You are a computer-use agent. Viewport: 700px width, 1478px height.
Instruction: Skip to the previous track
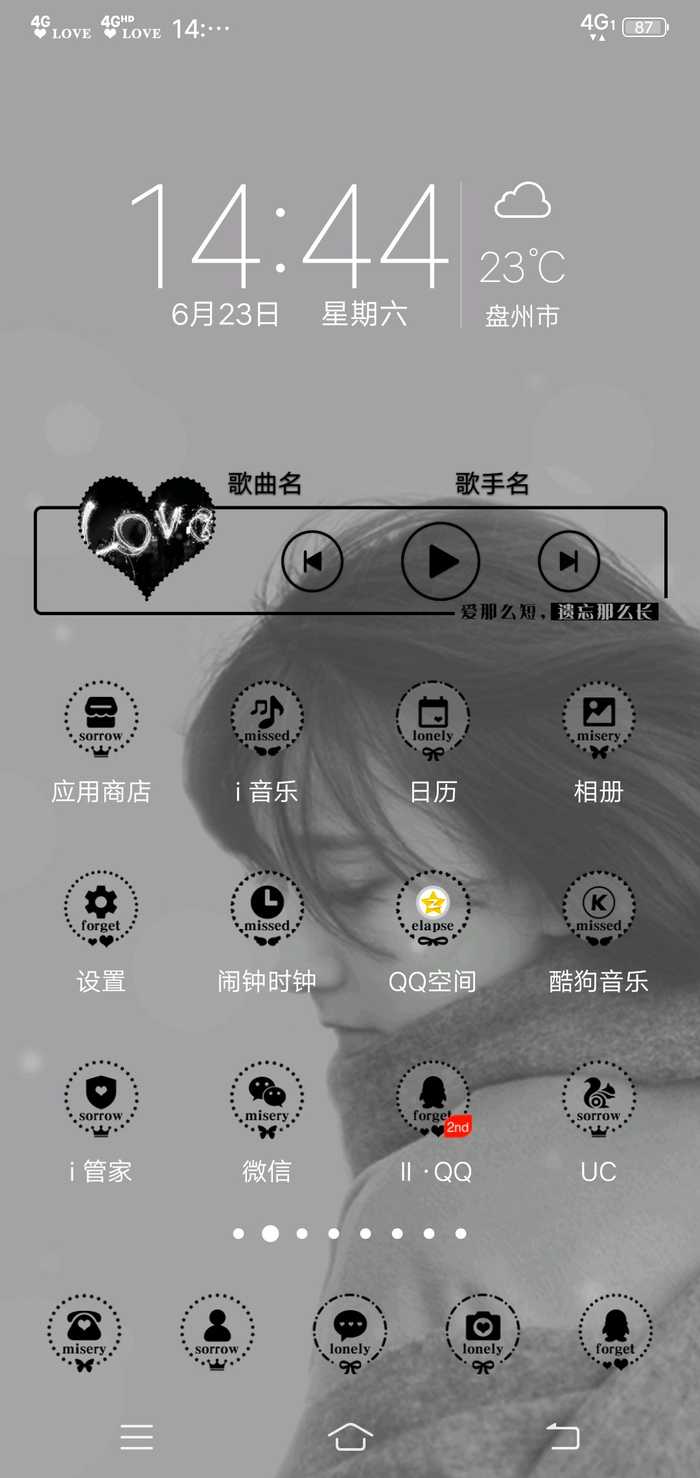(312, 561)
